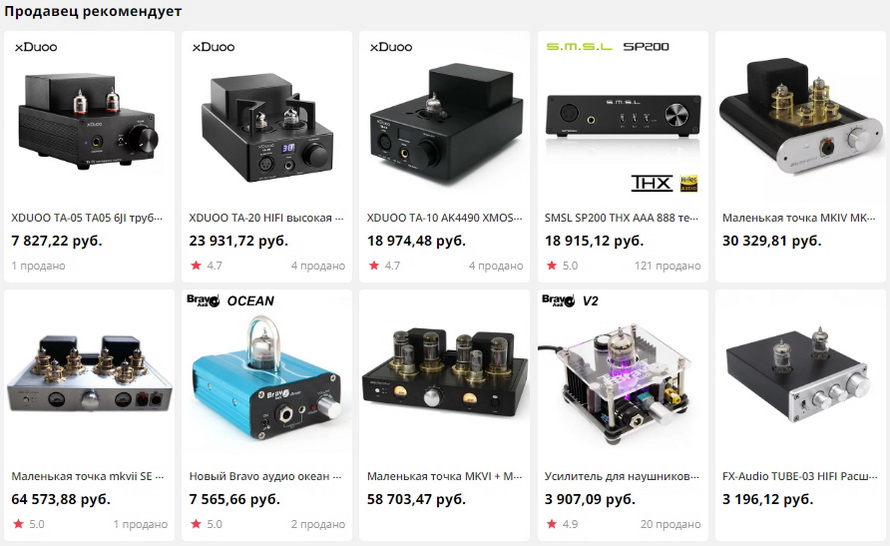View the XDUOO TA-10 AK4490 product

point(444,120)
